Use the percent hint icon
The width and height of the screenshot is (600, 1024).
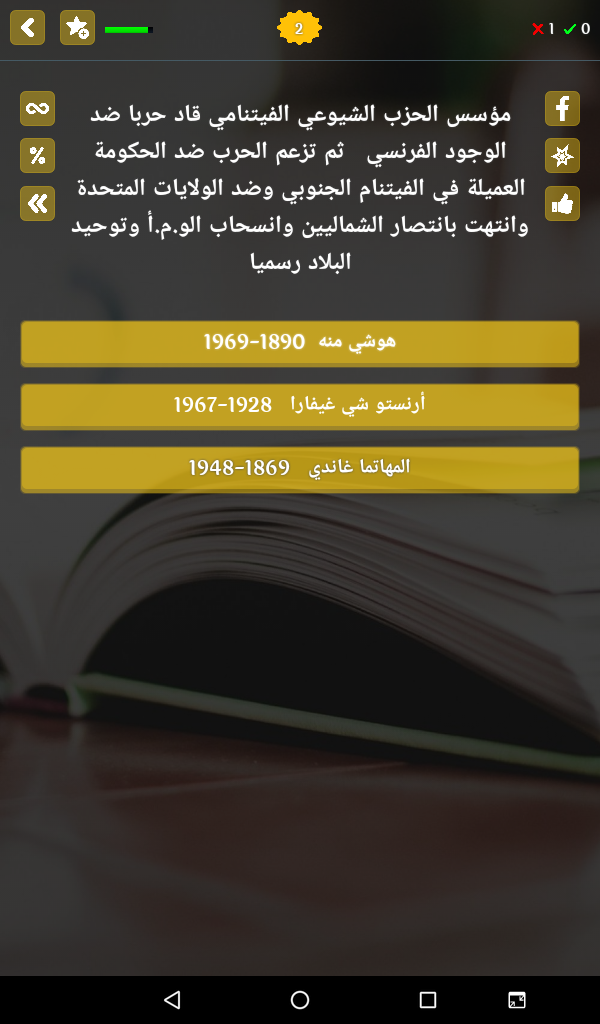pyautogui.click(x=37, y=156)
